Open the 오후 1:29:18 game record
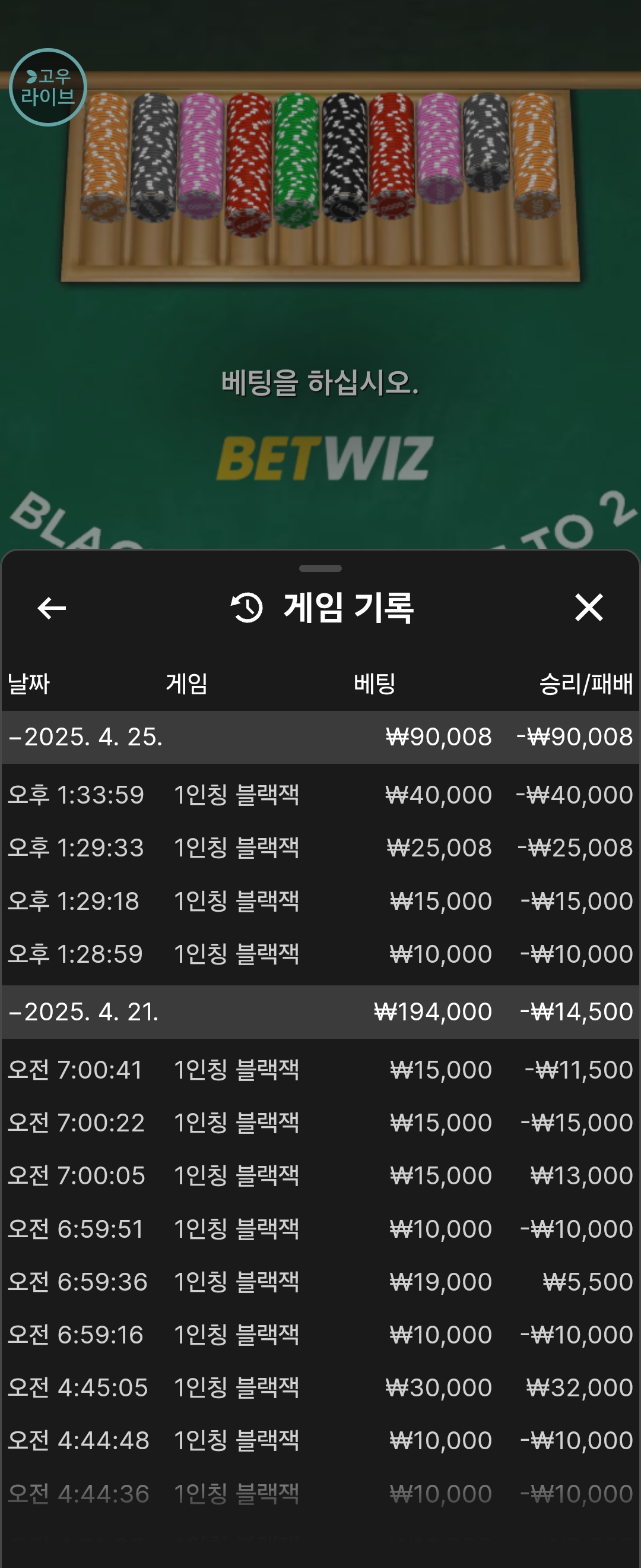Screen dimensions: 641x1568 320,901
